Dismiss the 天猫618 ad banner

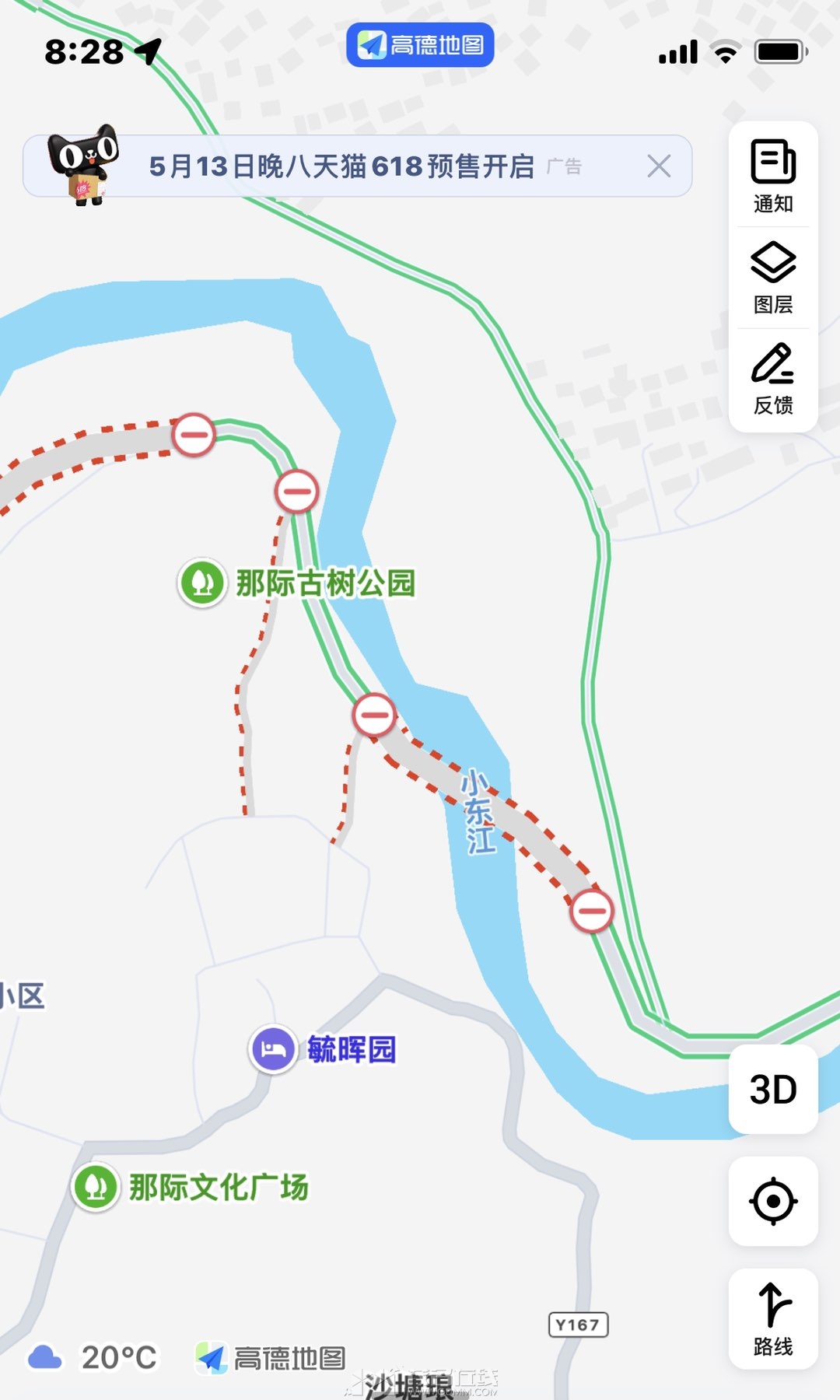(x=659, y=166)
